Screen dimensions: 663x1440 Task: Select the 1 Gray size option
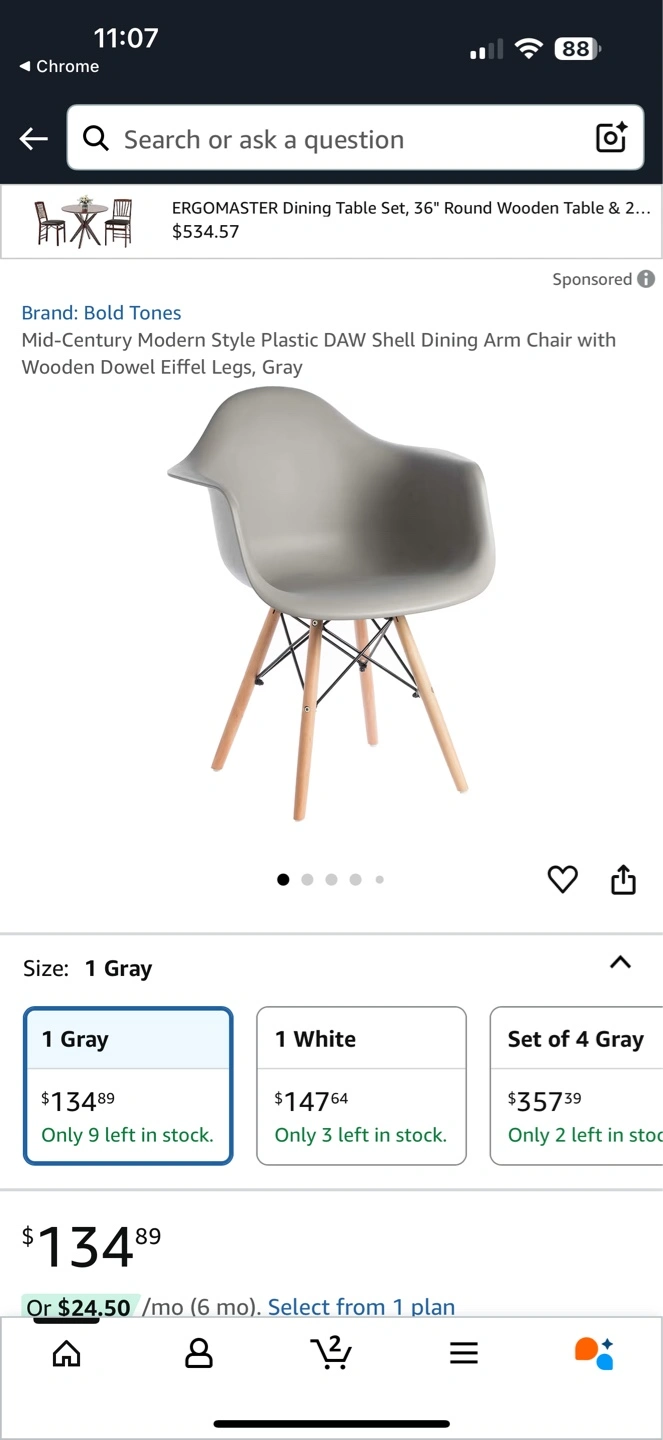click(x=128, y=1085)
